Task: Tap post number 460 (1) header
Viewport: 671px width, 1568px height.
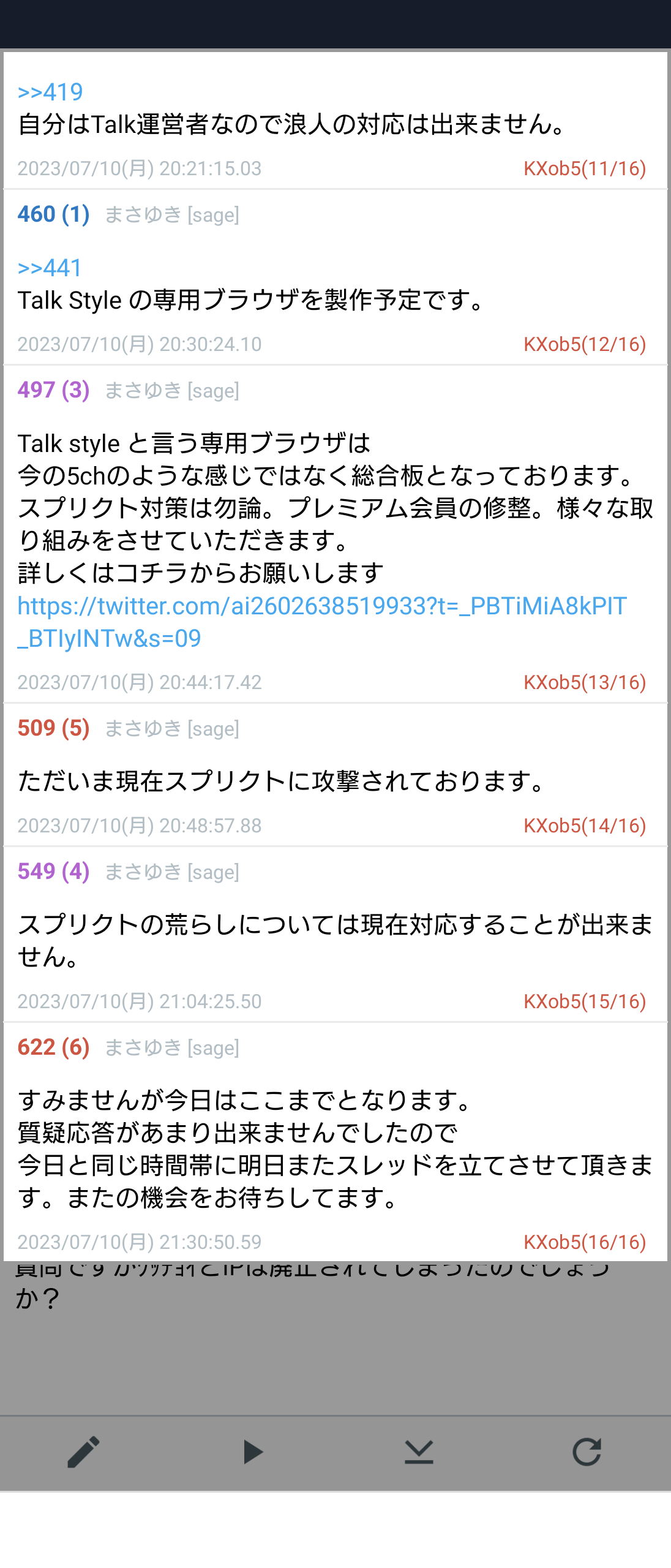Action: pyautogui.click(x=54, y=214)
